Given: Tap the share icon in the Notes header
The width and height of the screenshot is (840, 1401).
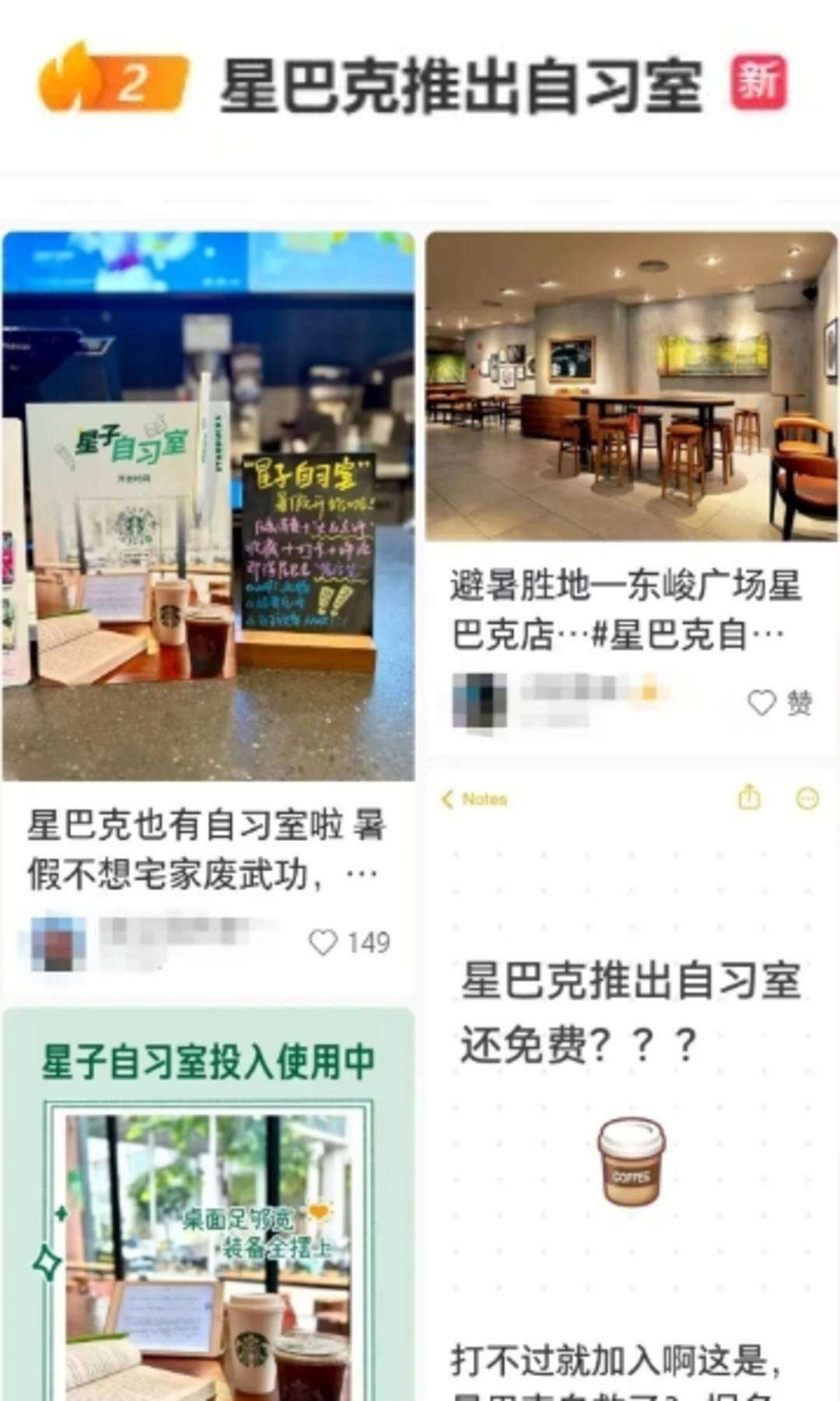Looking at the screenshot, I should point(749,799).
